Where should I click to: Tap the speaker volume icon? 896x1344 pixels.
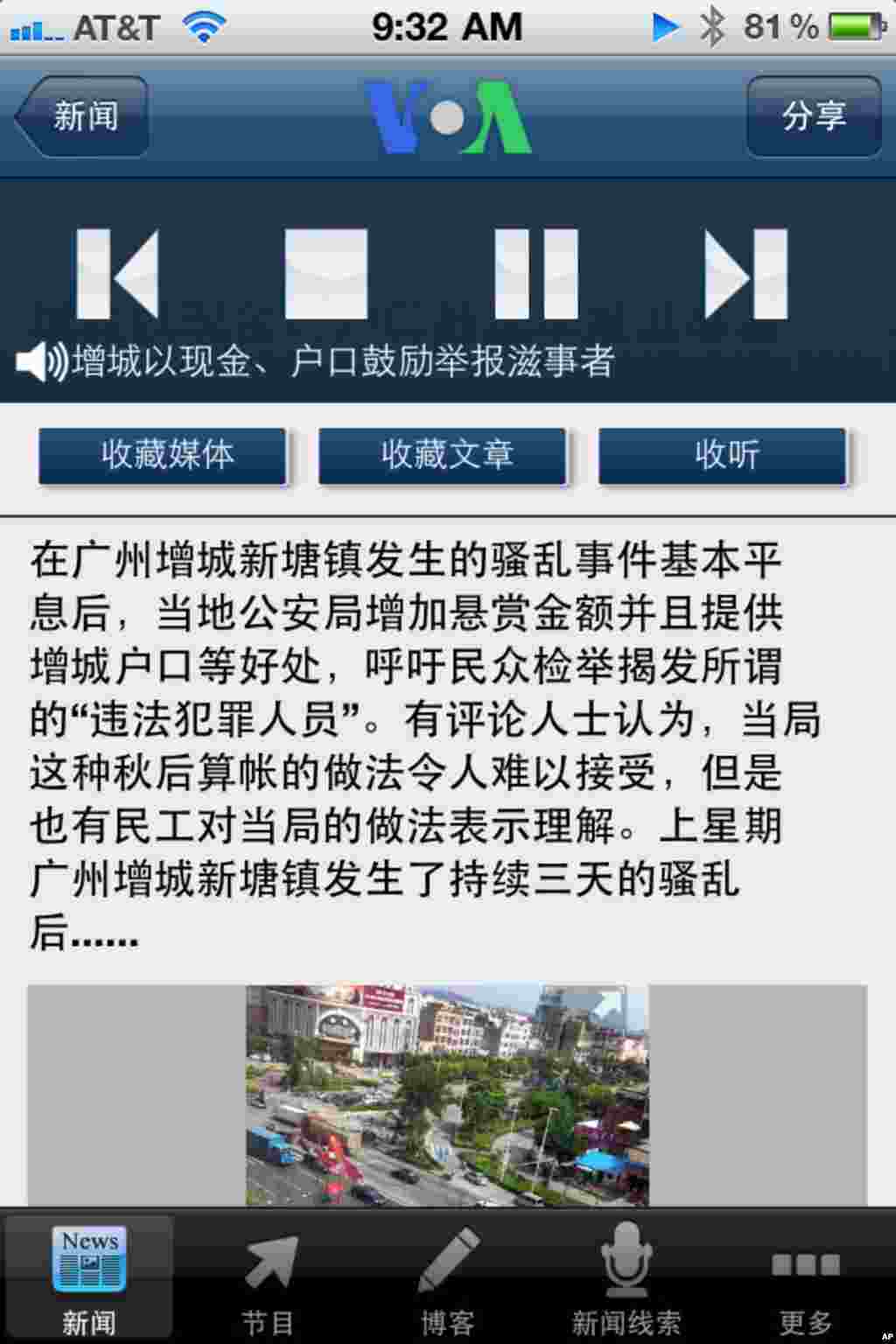tap(39, 358)
